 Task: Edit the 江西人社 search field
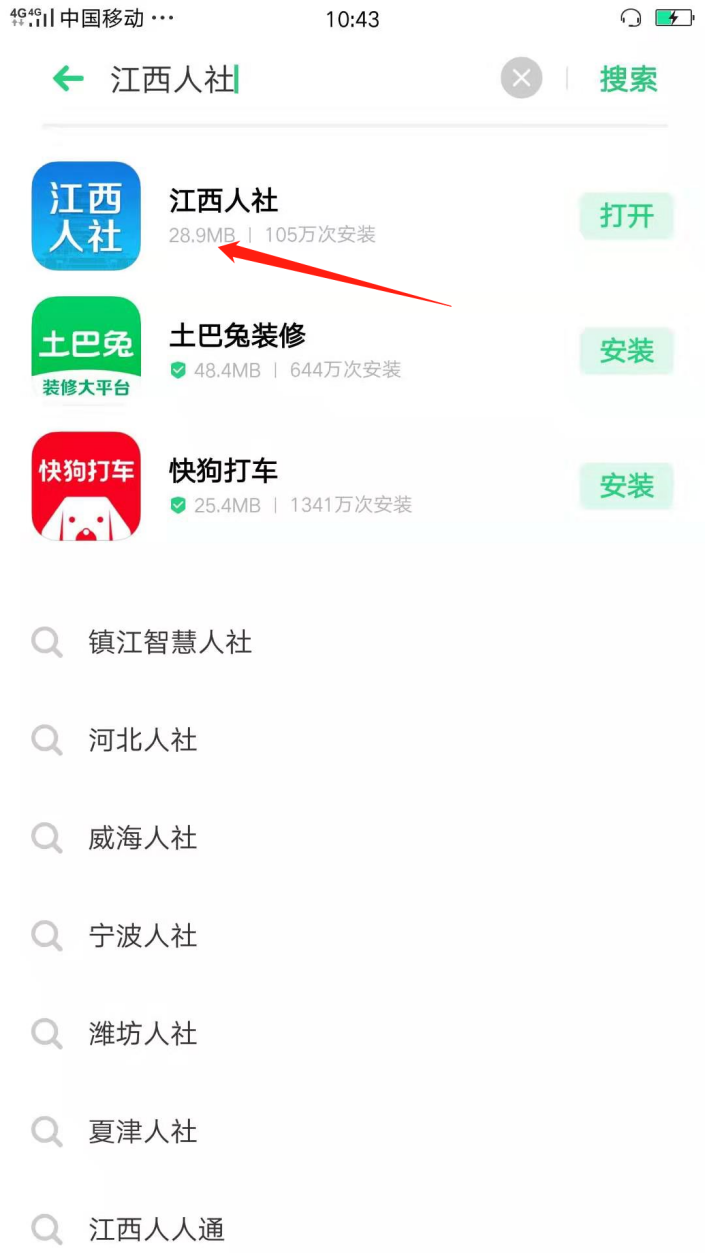click(300, 79)
